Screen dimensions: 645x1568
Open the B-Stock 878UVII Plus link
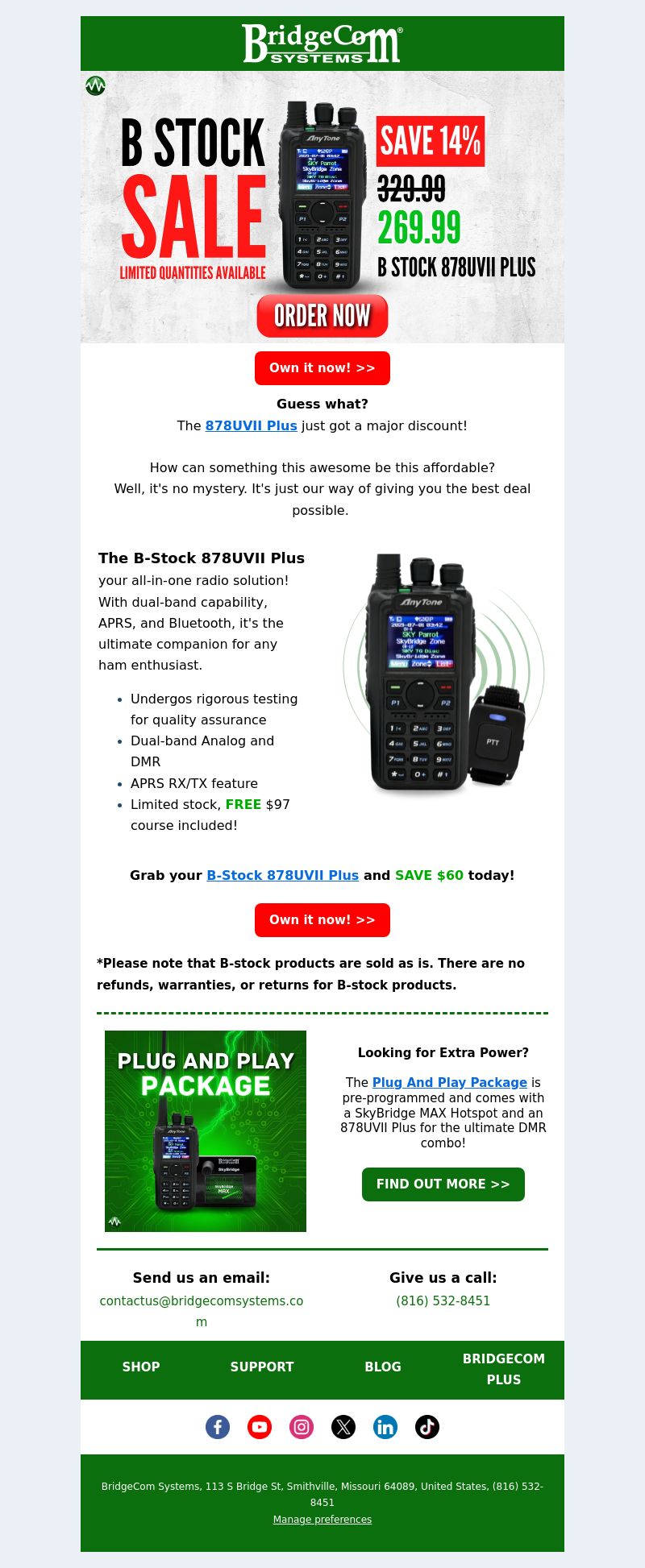point(282,875)
